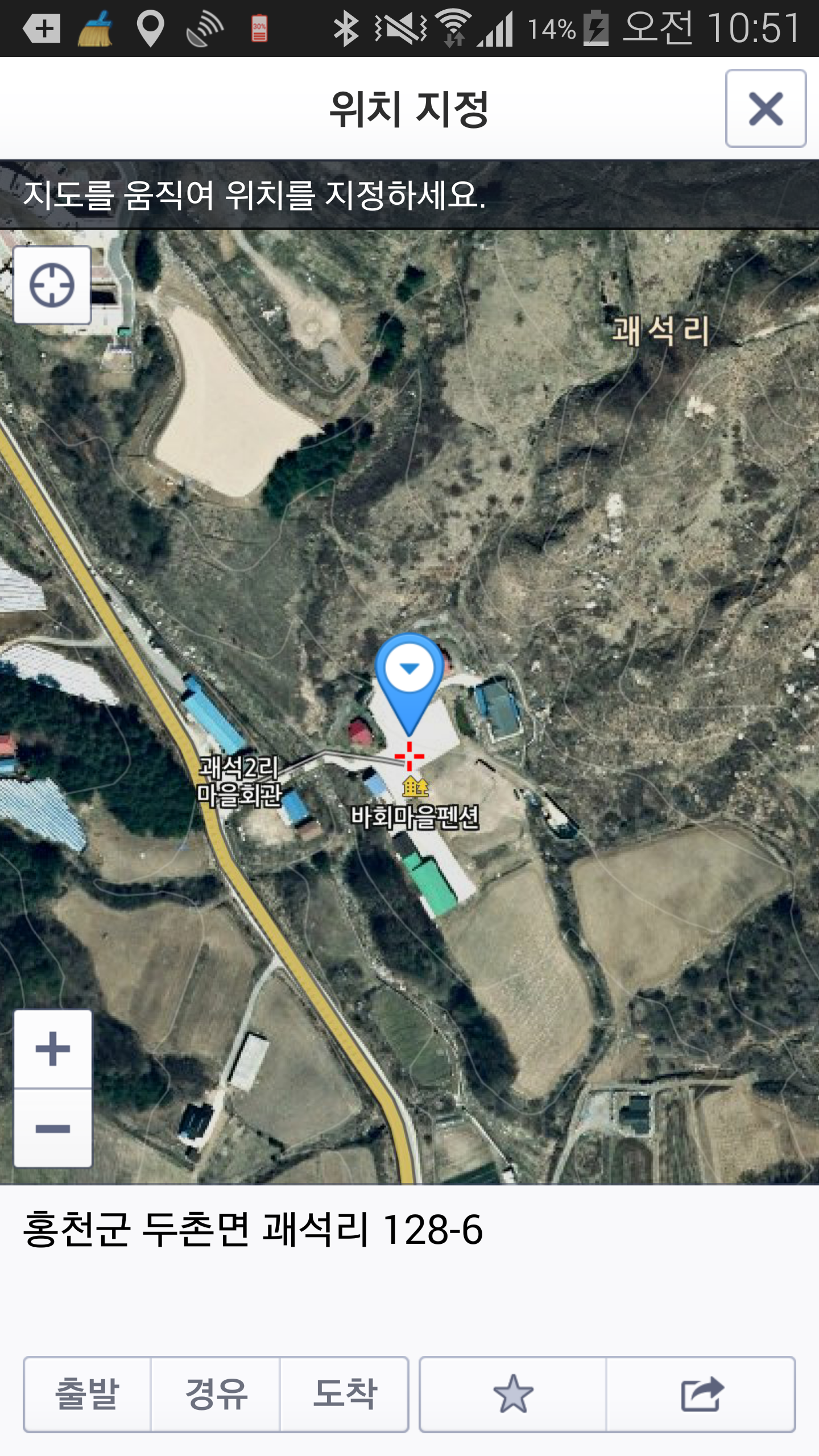Save this location to favorites
The image size is (819, 1456).
point(513,1394)
